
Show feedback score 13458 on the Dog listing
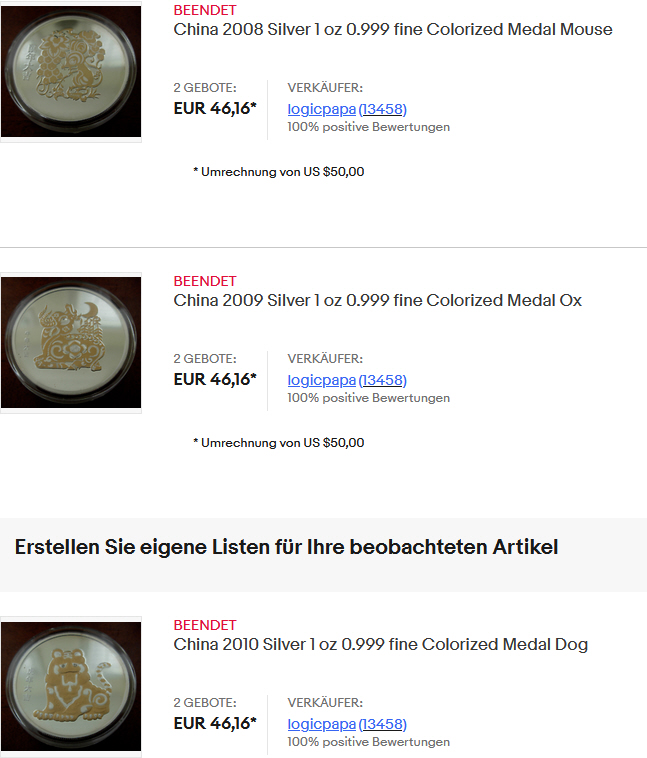click(382, 724)
